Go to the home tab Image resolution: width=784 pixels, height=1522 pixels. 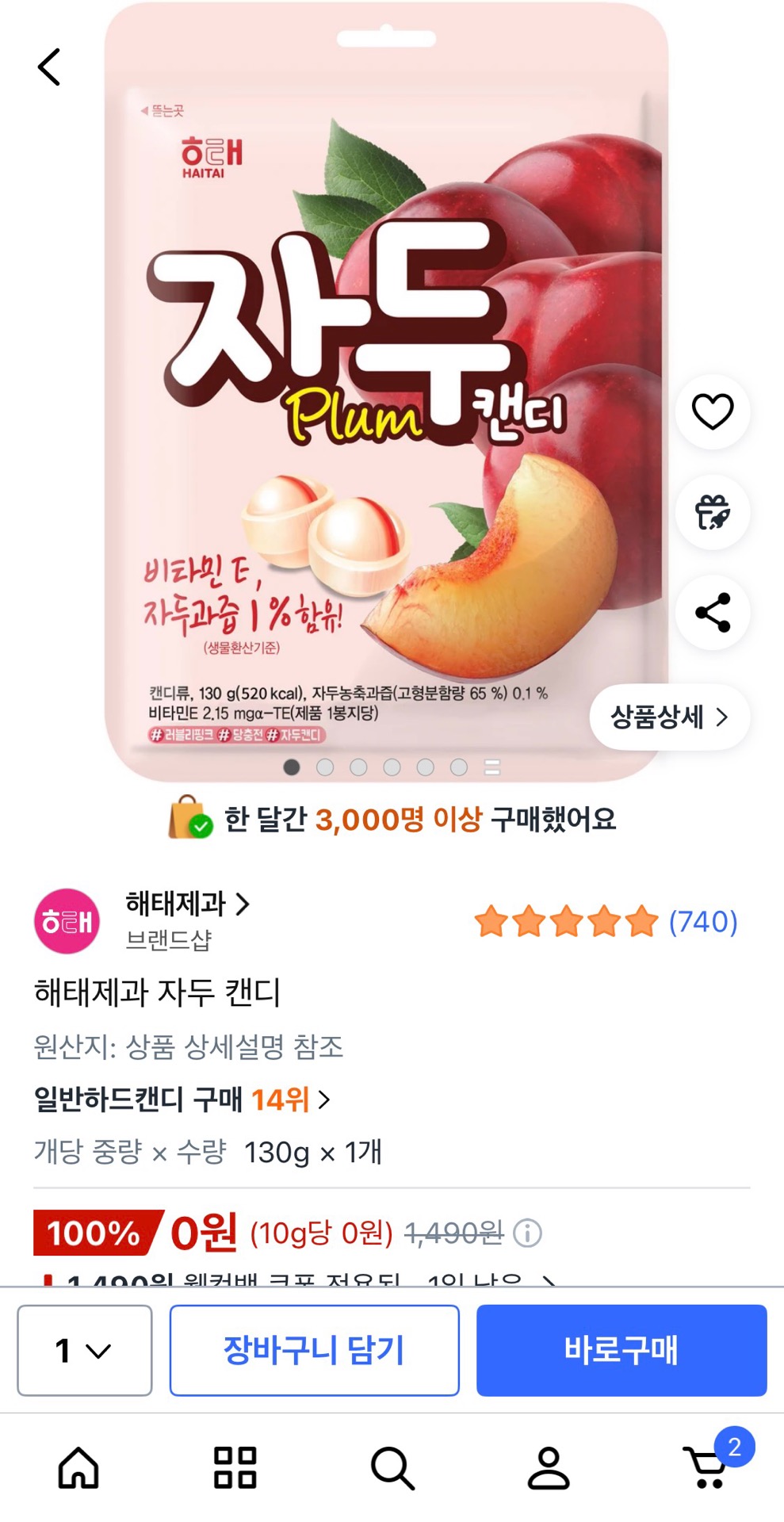click(x=78, y=1467)
